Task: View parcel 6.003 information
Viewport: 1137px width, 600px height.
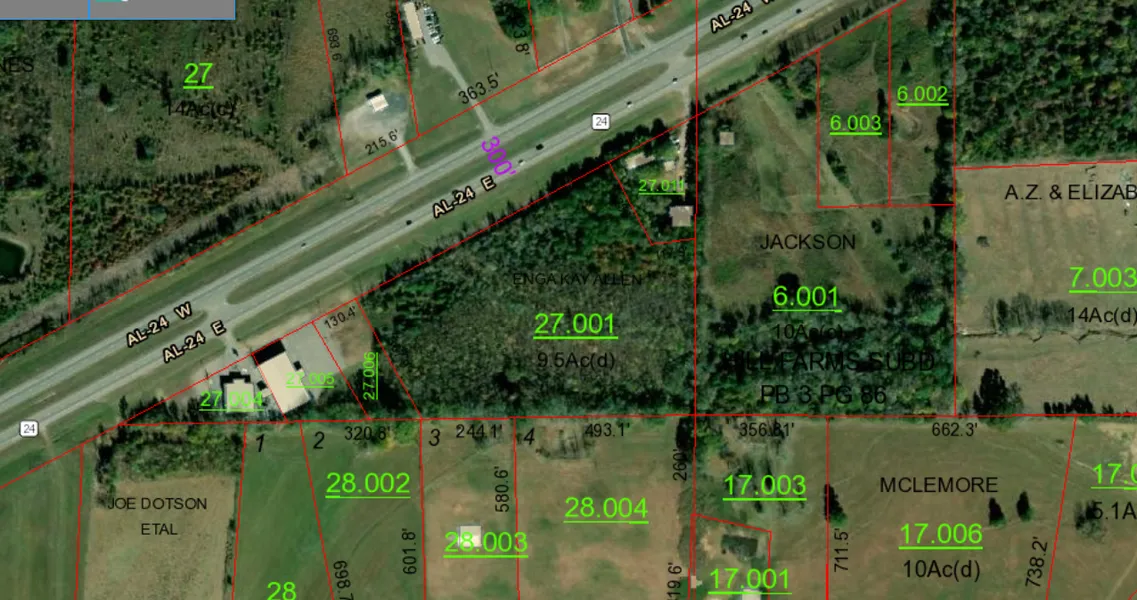Action: point(856,124)
